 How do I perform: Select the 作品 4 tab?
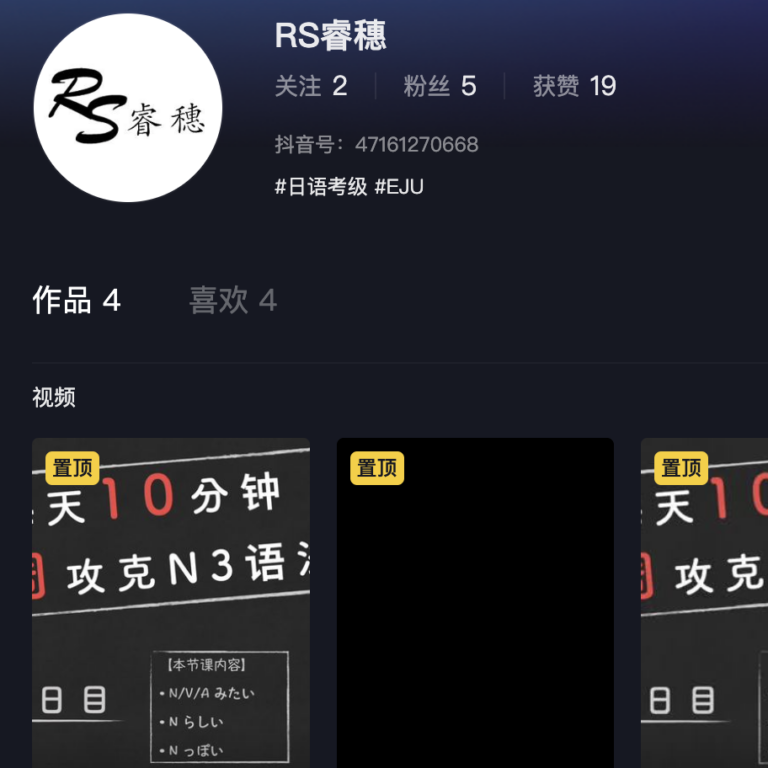[77, 300]
